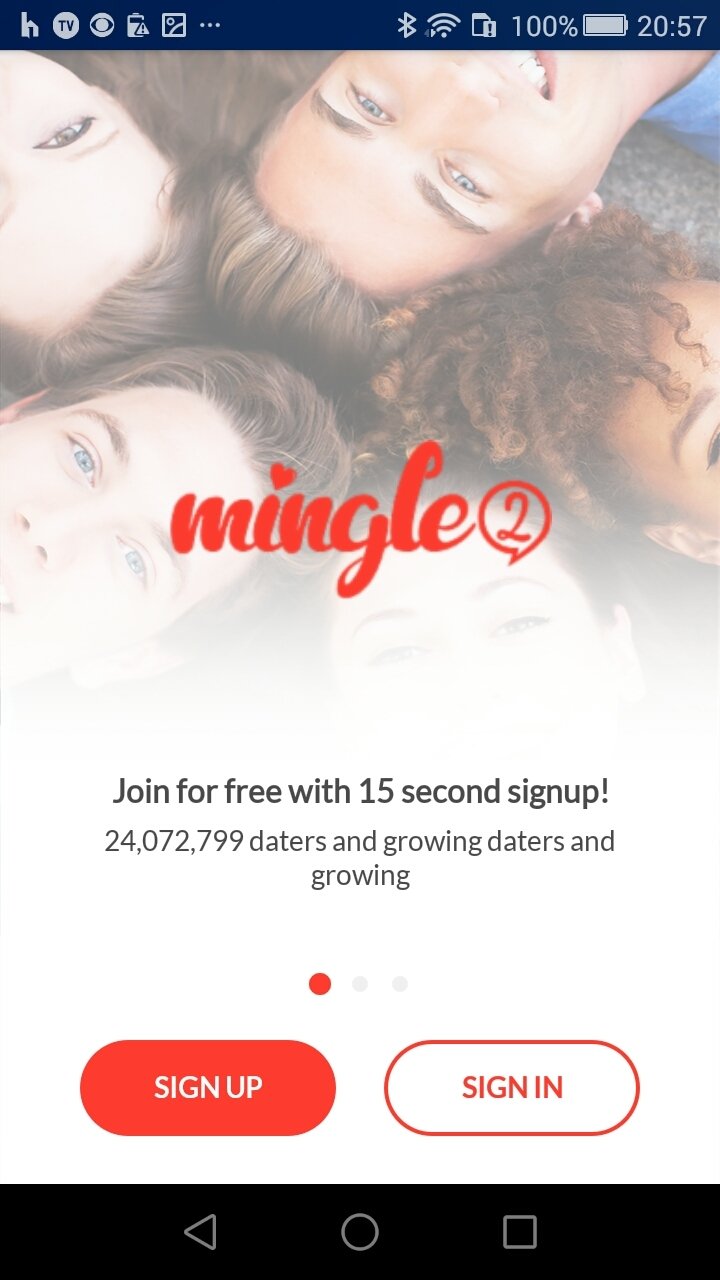
Task: Open the SIGN IN screen
Action: (512, 1087)
